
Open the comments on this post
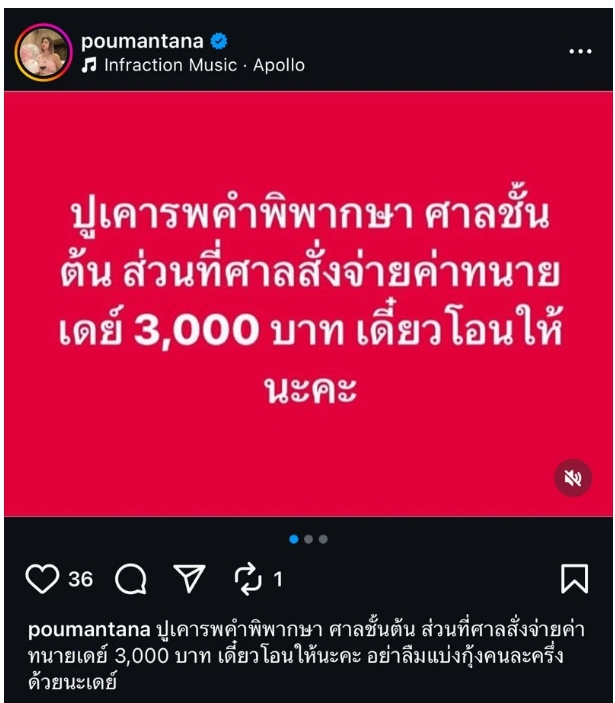click(x=131, y=578)
